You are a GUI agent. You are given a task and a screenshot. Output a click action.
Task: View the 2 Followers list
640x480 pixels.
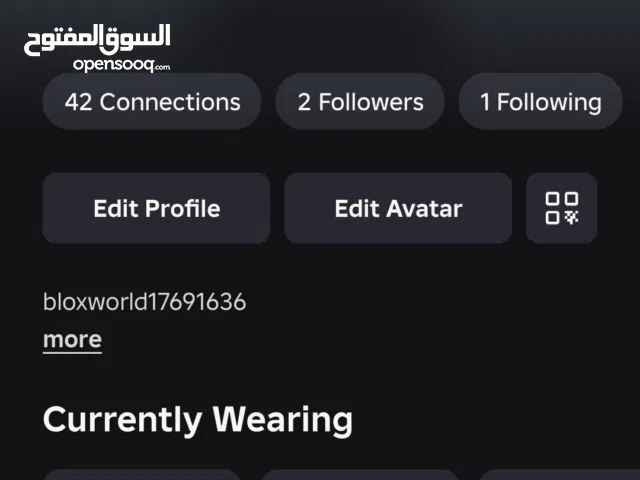tap(360, 102)
